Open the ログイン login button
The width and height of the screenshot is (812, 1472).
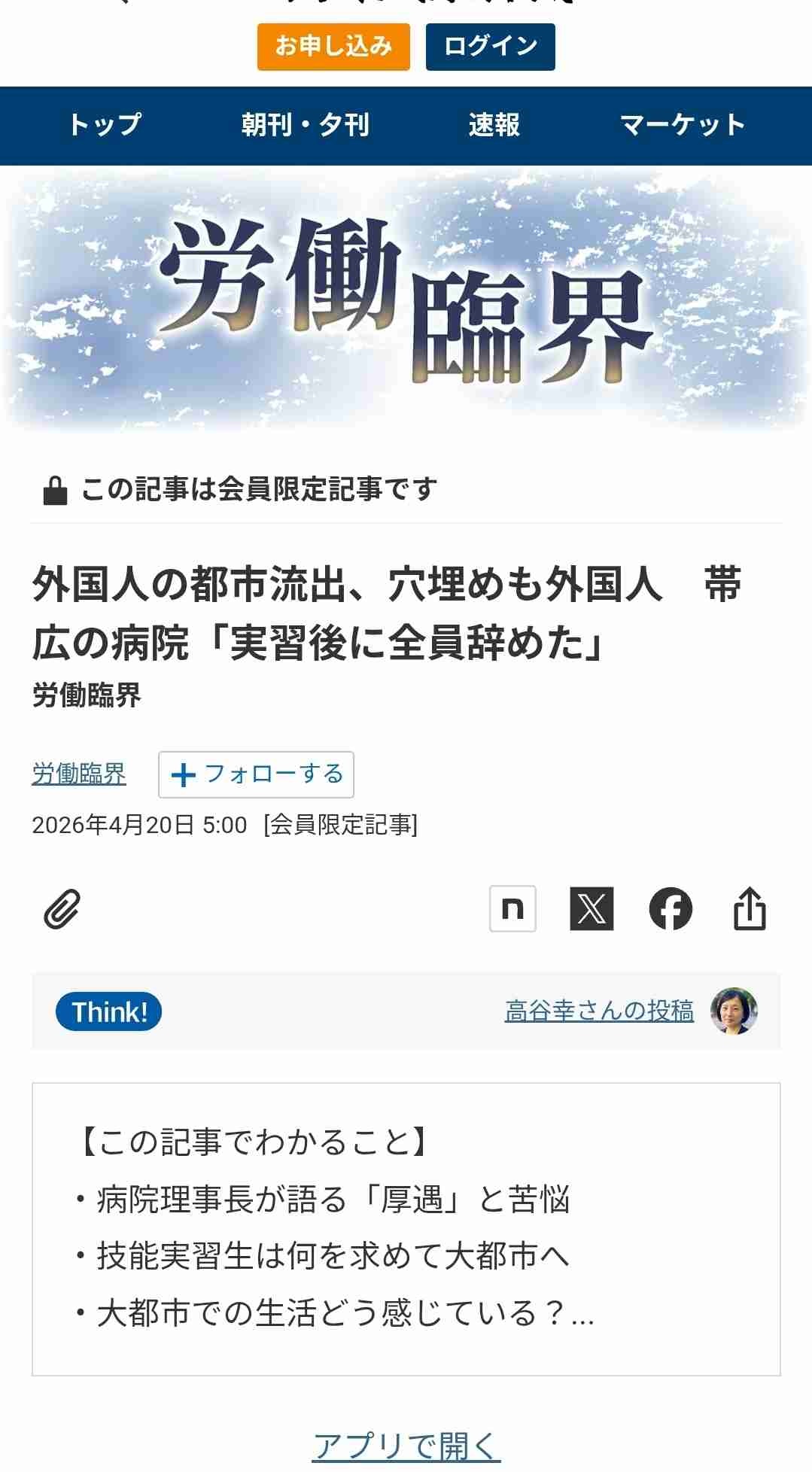490,47
